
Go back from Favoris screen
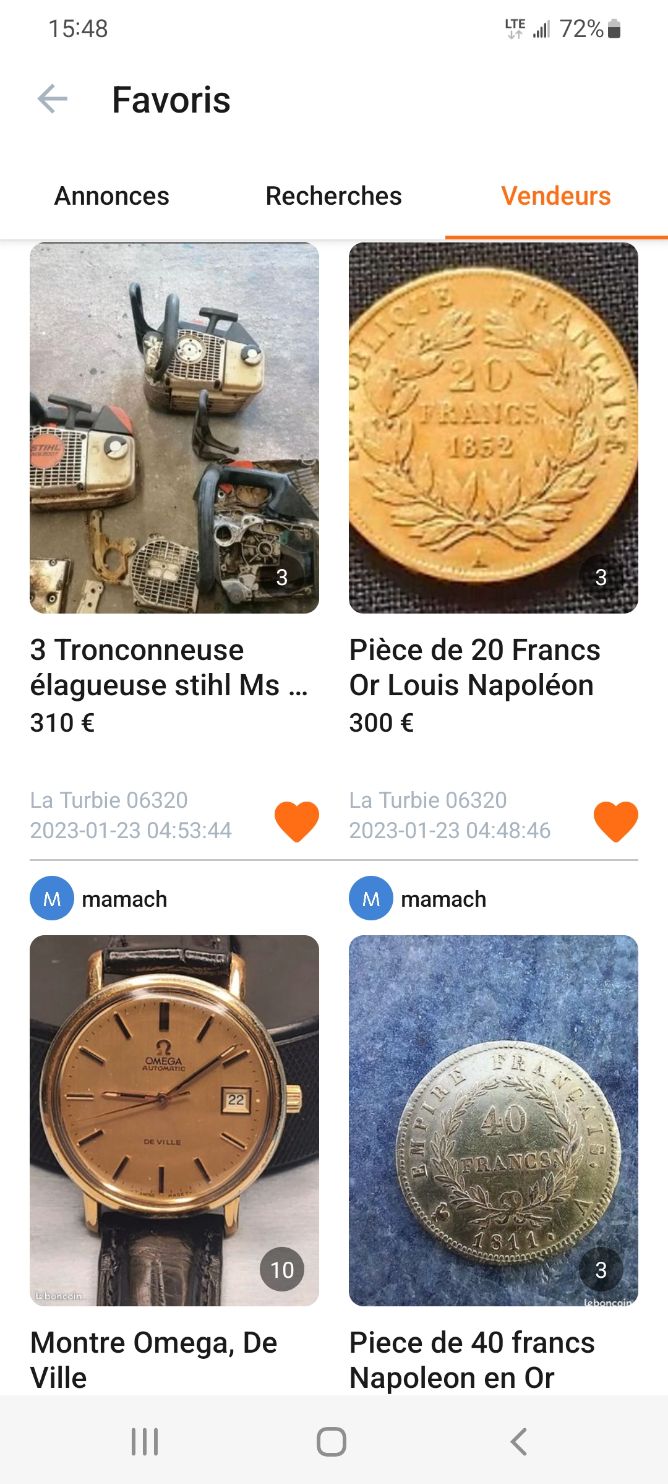coord(52,99)
